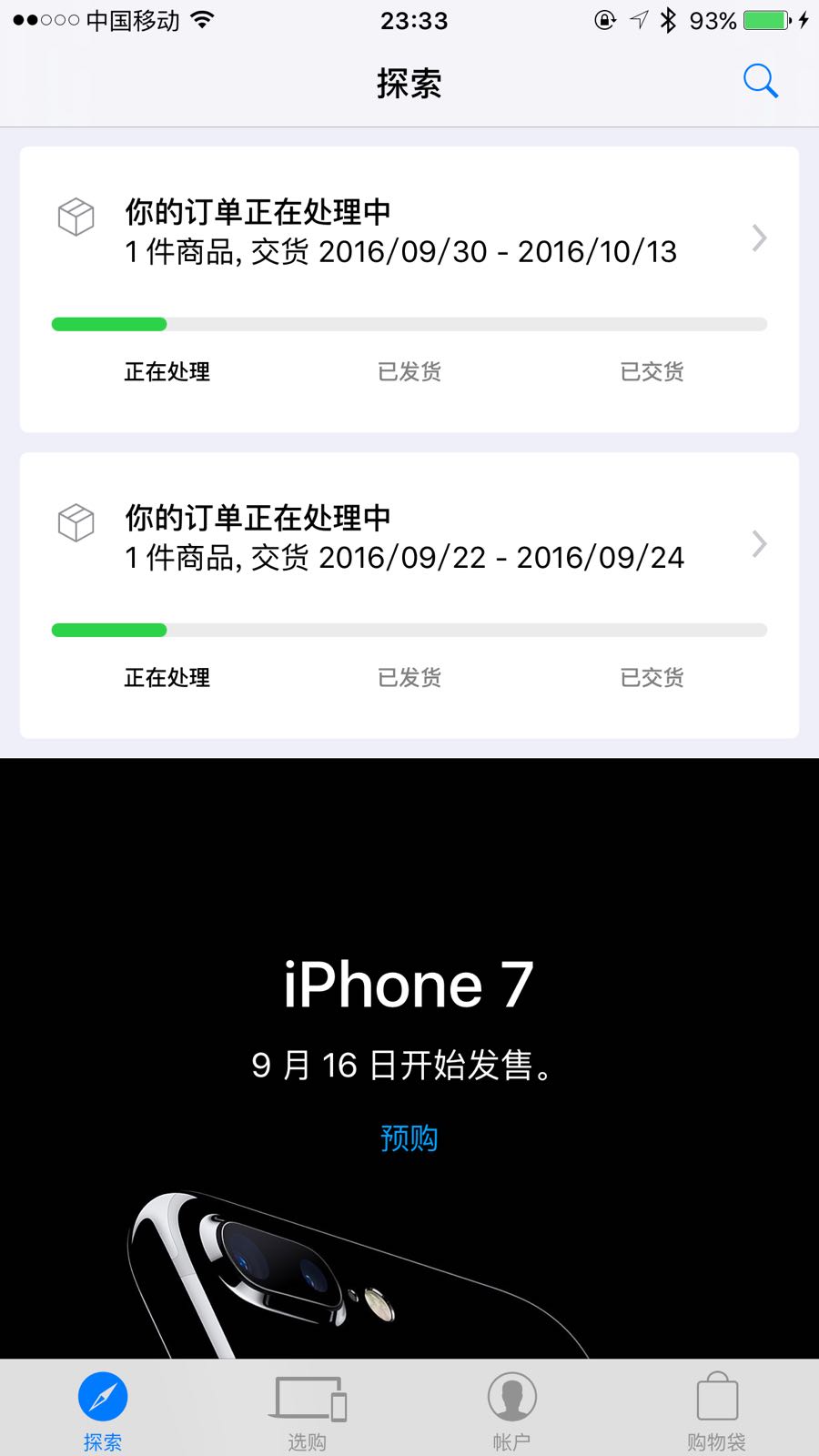Open the 购物袋 tab
The width and height of the screenshot is (819, 1456).
(716, 1410)
